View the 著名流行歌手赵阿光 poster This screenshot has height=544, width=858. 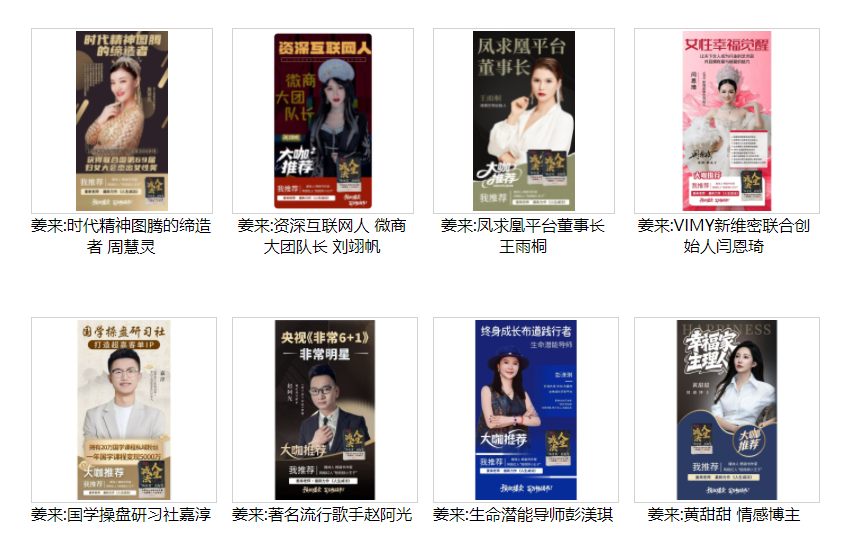pyautogui.click(x=323, y=410)
